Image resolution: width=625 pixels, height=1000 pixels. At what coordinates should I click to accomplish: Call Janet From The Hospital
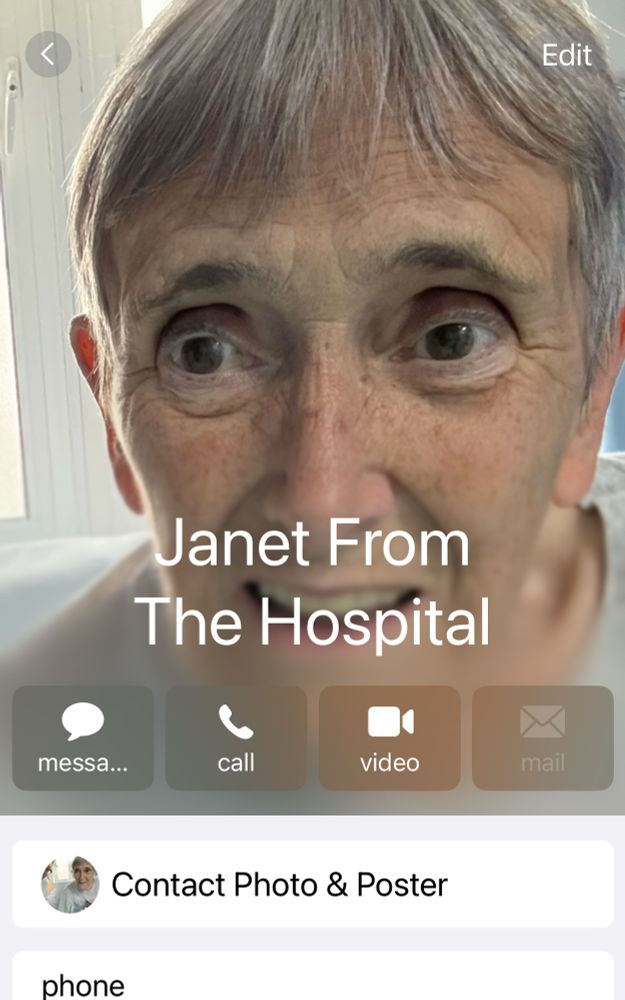[236, 738]
